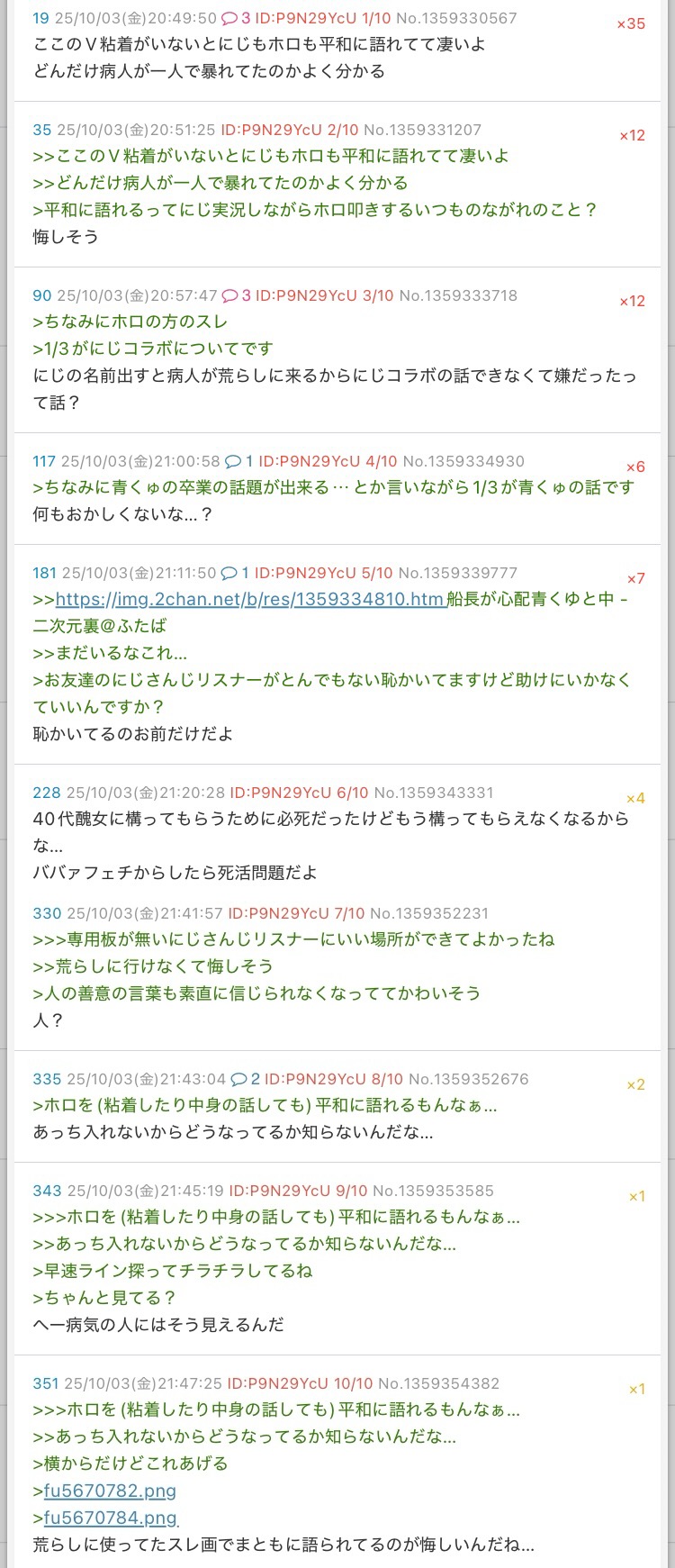Open the fu5670782.png file link

(110, 1491)
